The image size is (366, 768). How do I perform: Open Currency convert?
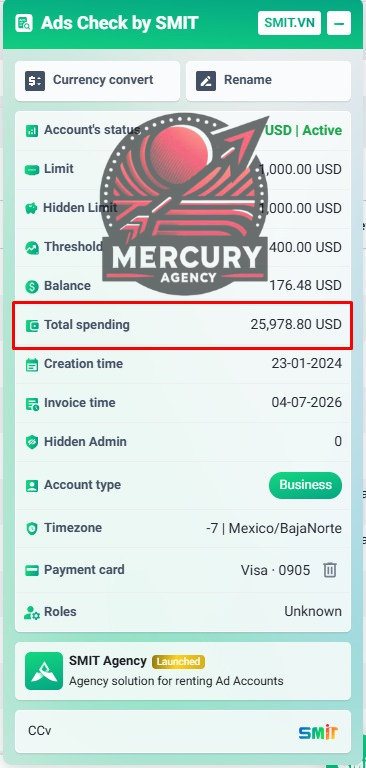98,81
